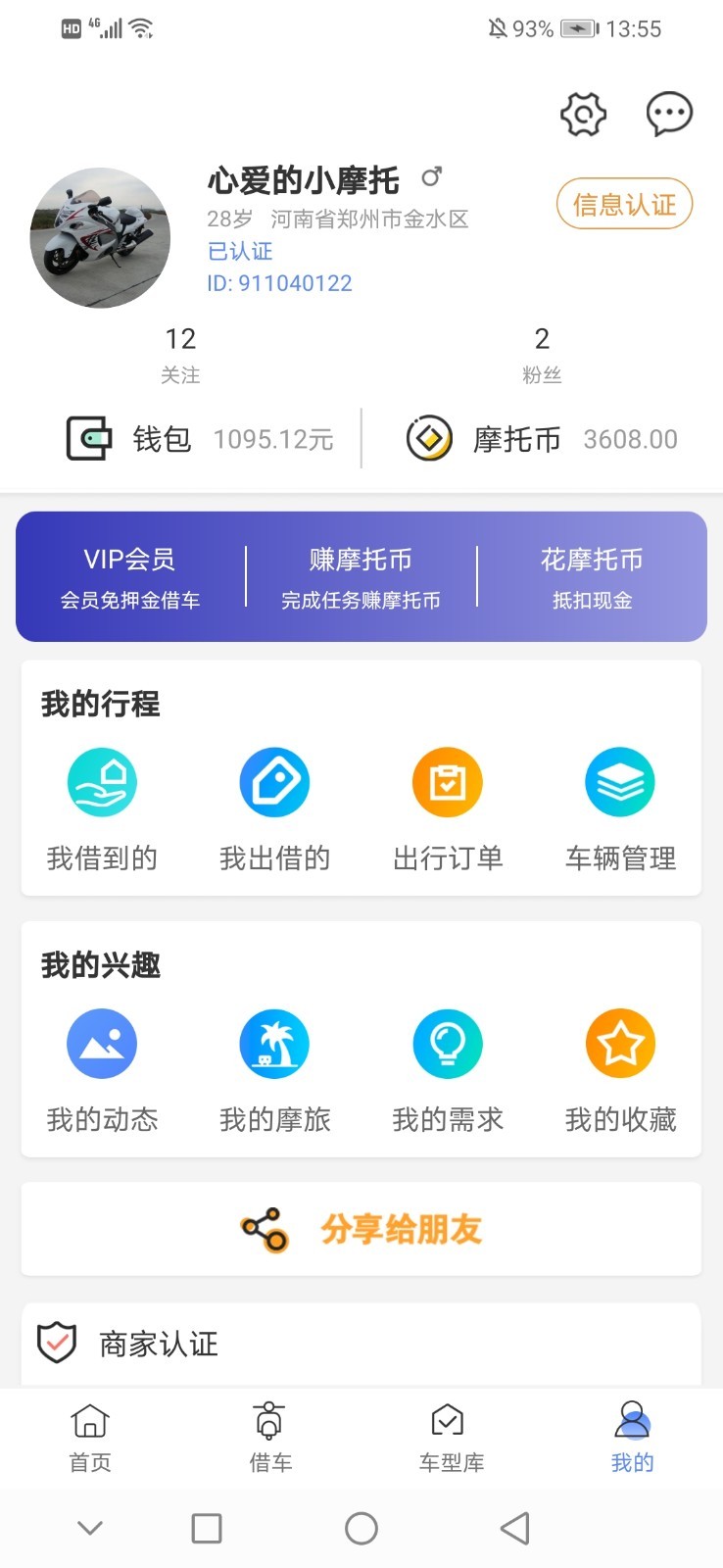Viewport: 723px width, 1568px height.
Task: Open the 我借到的 icon
Action: [102, 781]
